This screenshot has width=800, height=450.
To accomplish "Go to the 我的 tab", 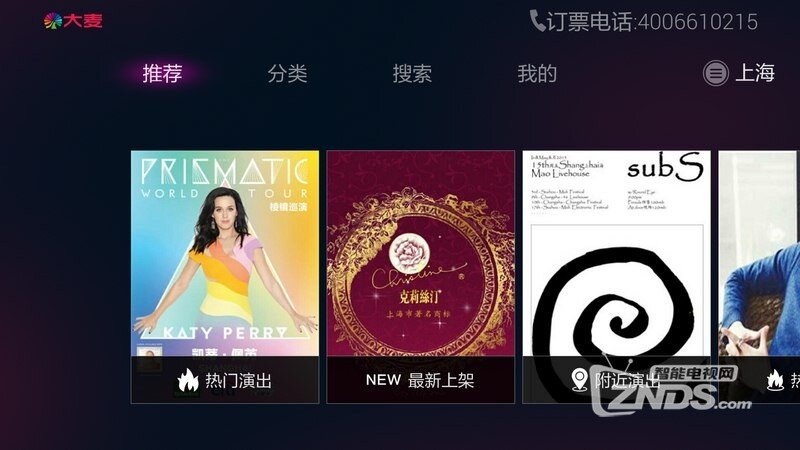I will [537, 74].
